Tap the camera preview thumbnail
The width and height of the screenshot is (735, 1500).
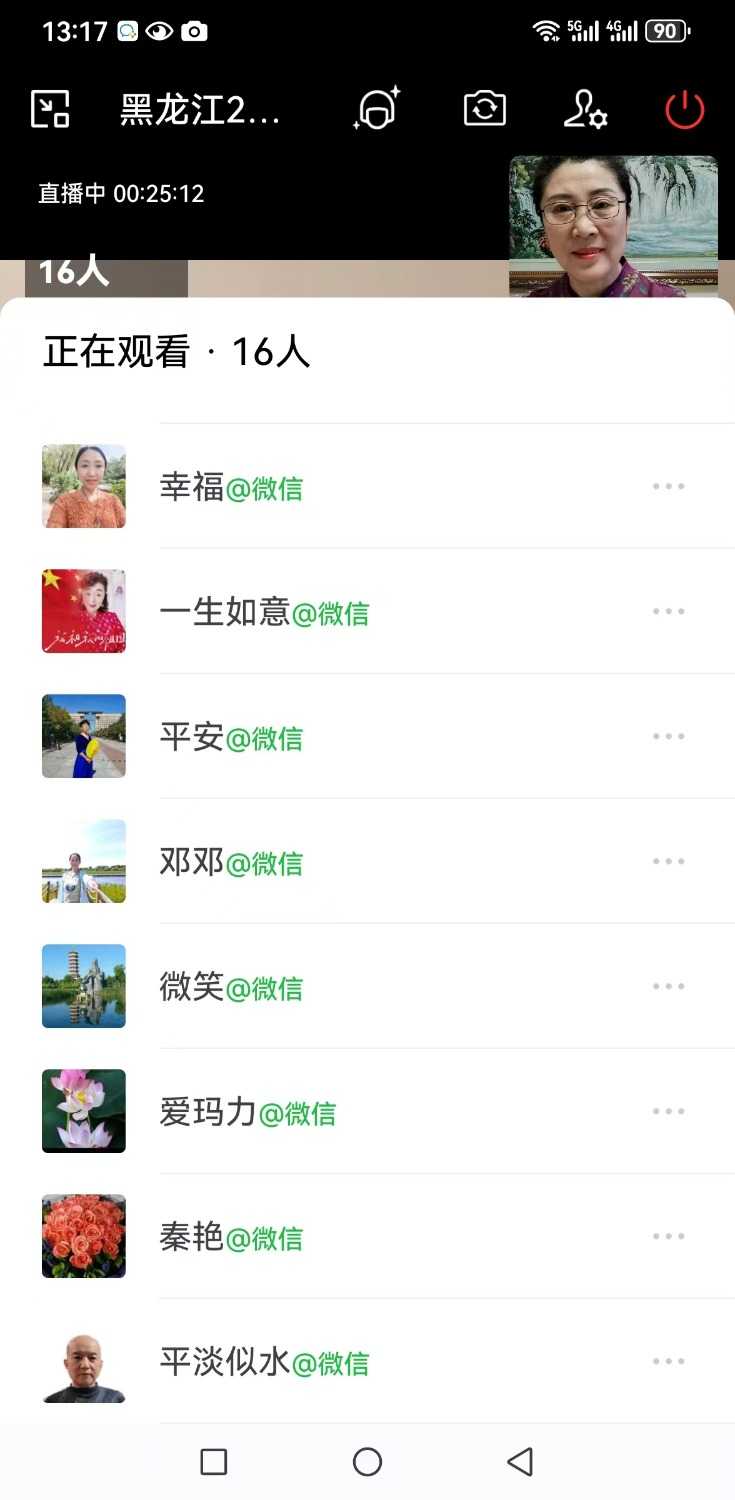[x=613, y=226]
